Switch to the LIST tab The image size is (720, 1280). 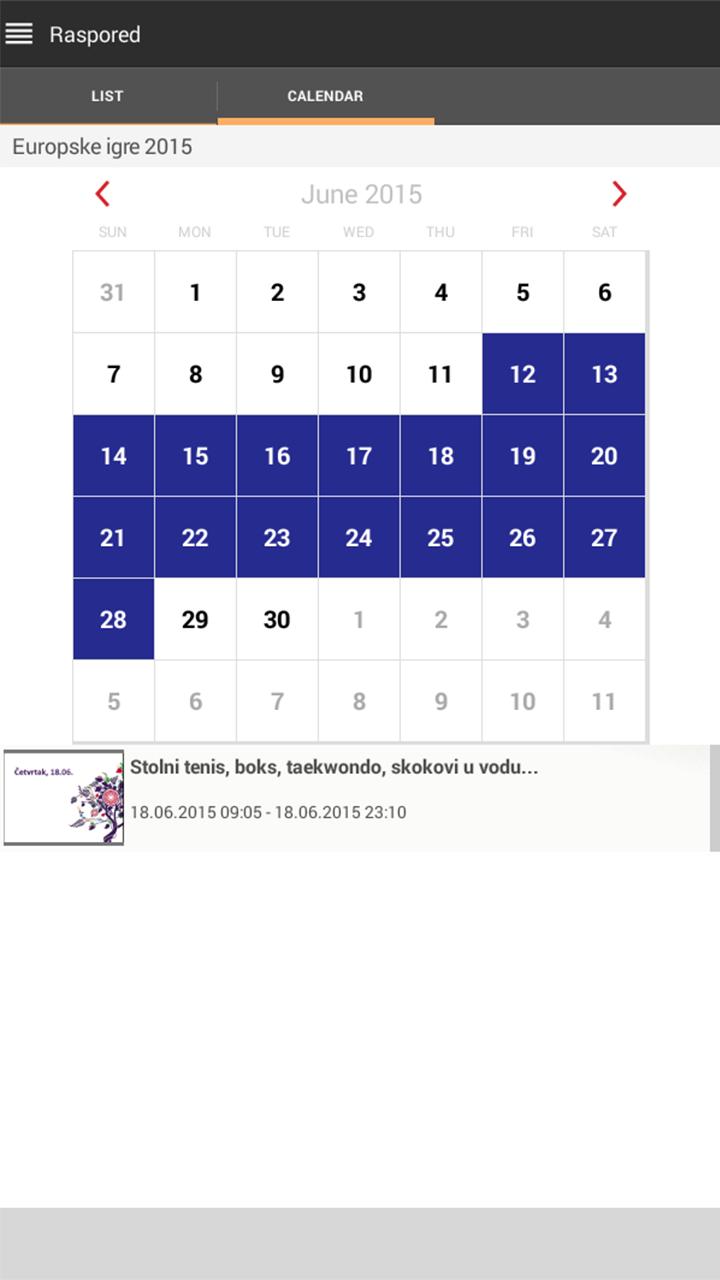pyautogui.click(x=107, y=96)
